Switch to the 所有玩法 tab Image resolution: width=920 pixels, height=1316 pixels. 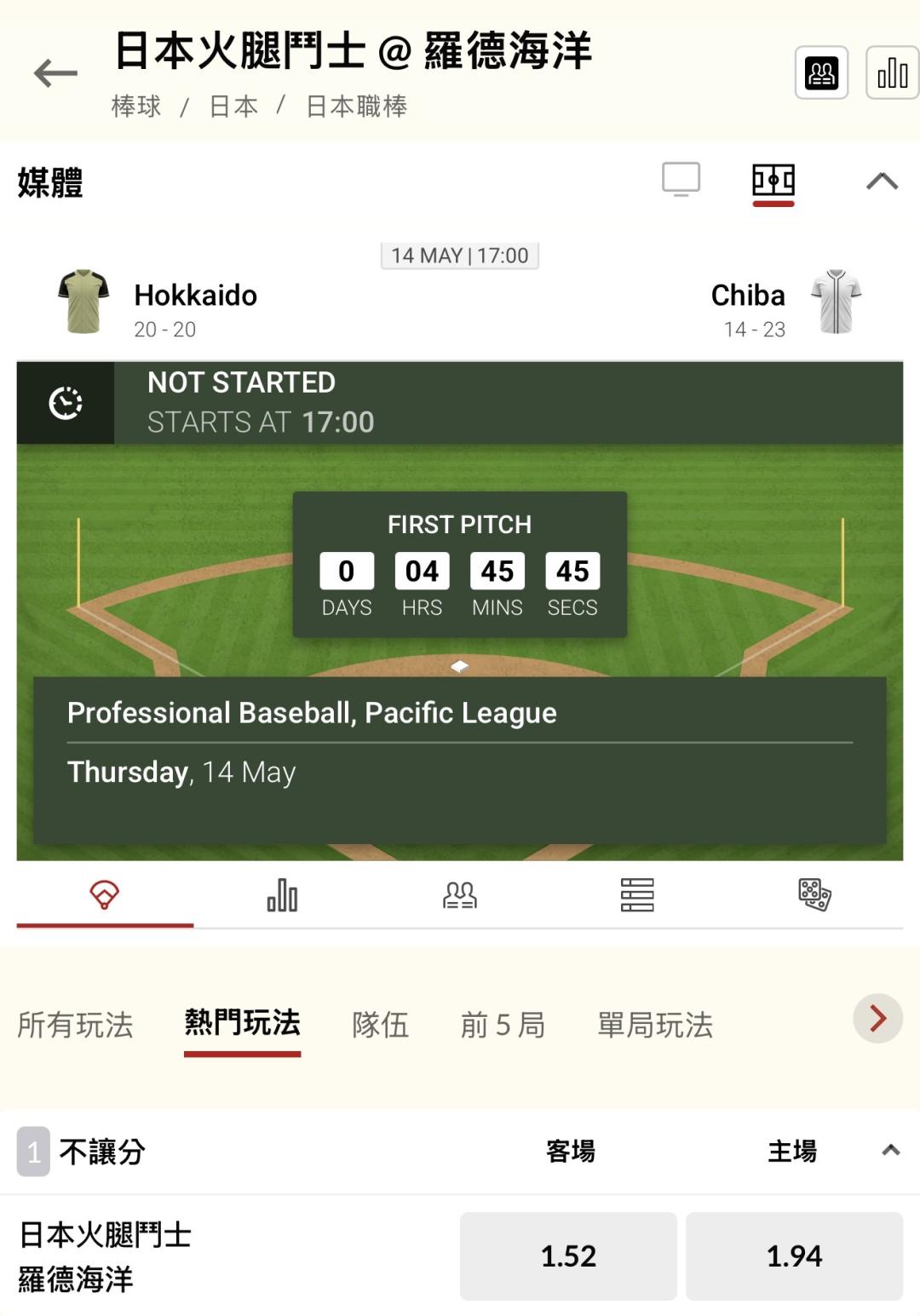pyautogui.click(x=75, y=1025)
